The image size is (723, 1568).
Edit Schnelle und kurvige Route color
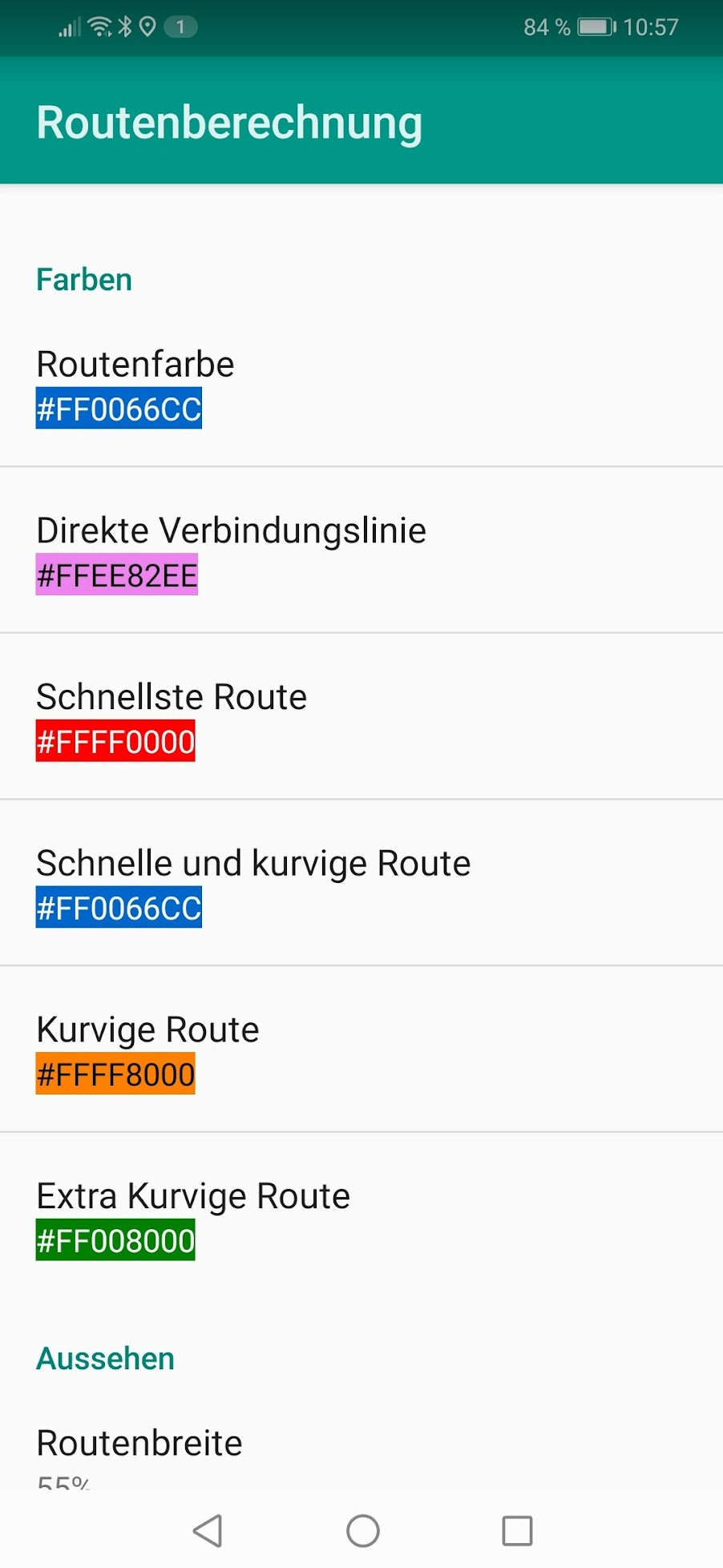[x=361, y=883]
